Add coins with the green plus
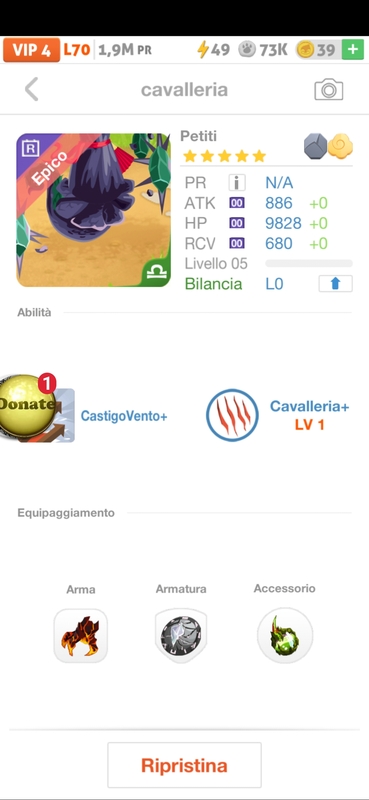Image resolution: width=369 pixels, height=800 pixels. [x=353, y=49]
